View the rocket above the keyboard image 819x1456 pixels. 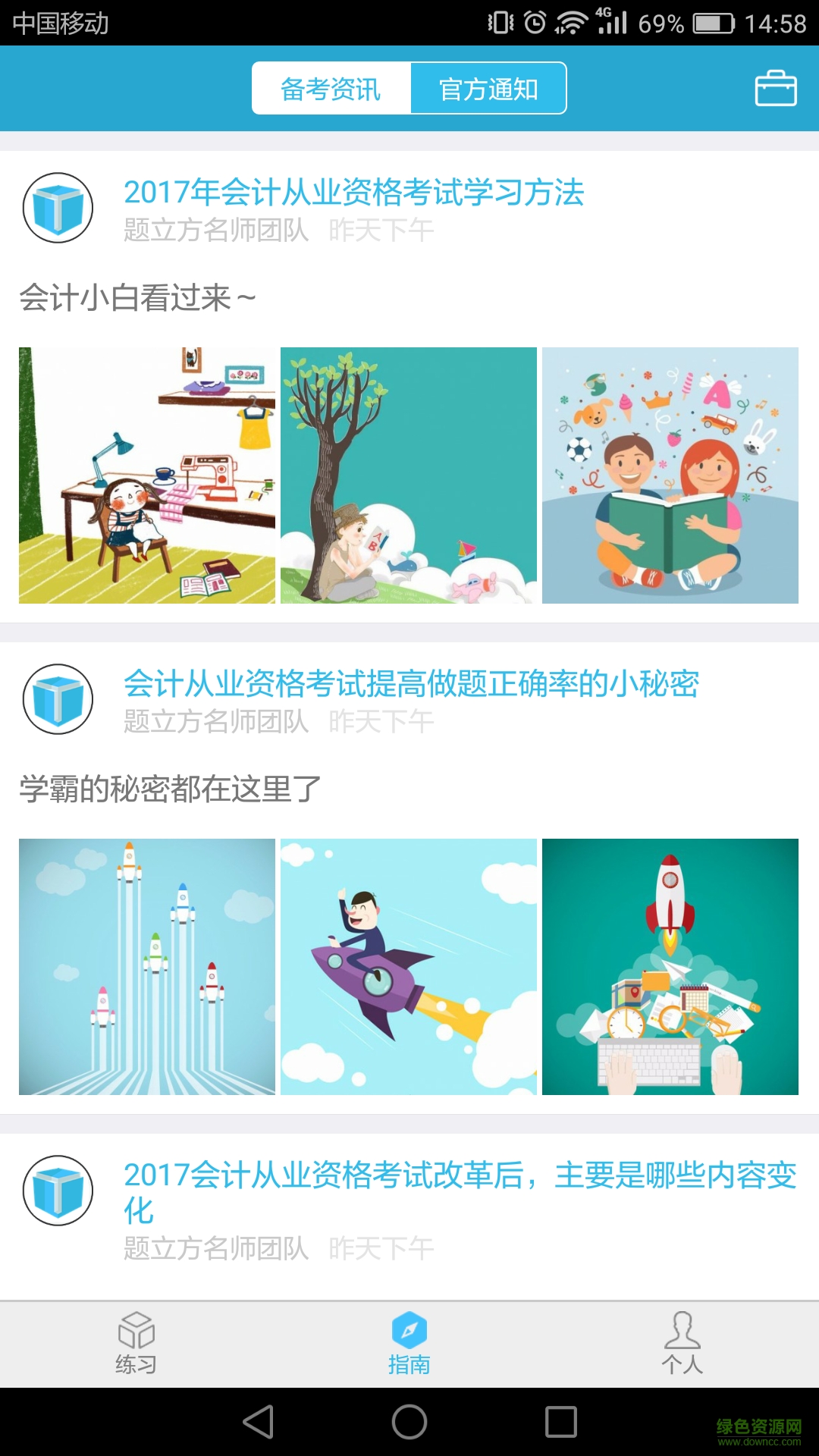click(670, 967)
